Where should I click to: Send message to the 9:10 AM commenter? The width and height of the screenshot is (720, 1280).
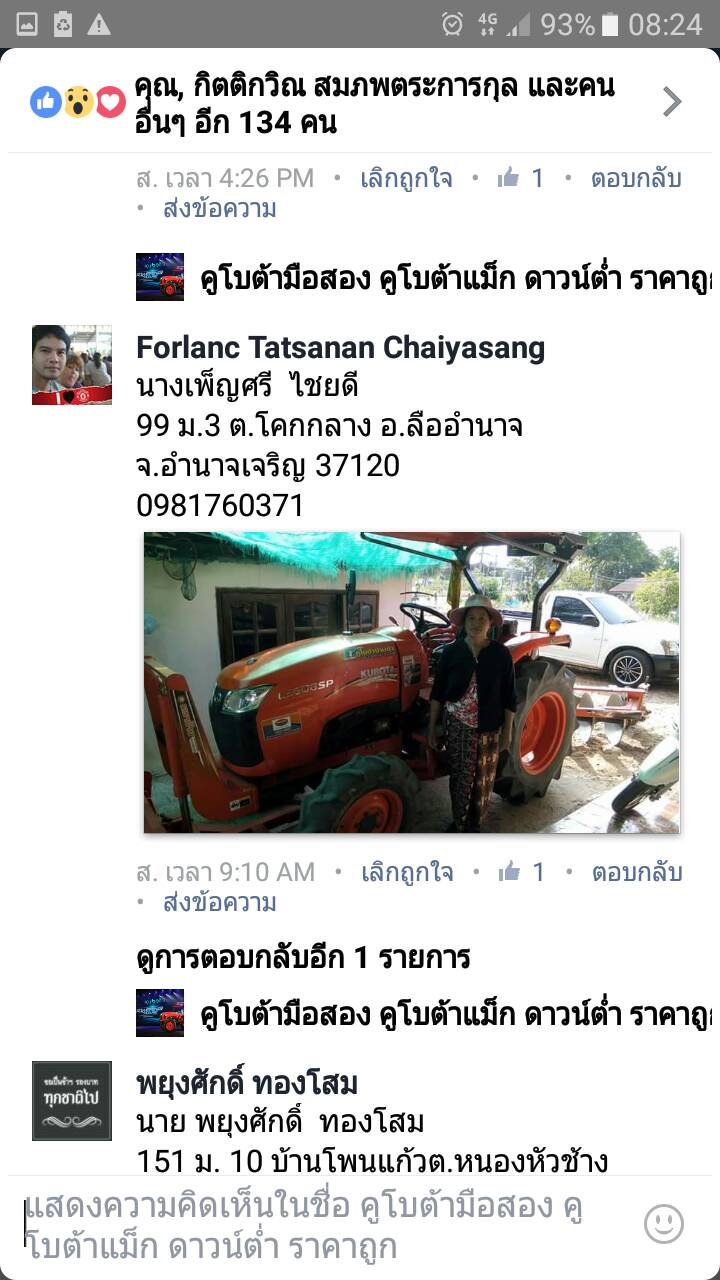219,903
